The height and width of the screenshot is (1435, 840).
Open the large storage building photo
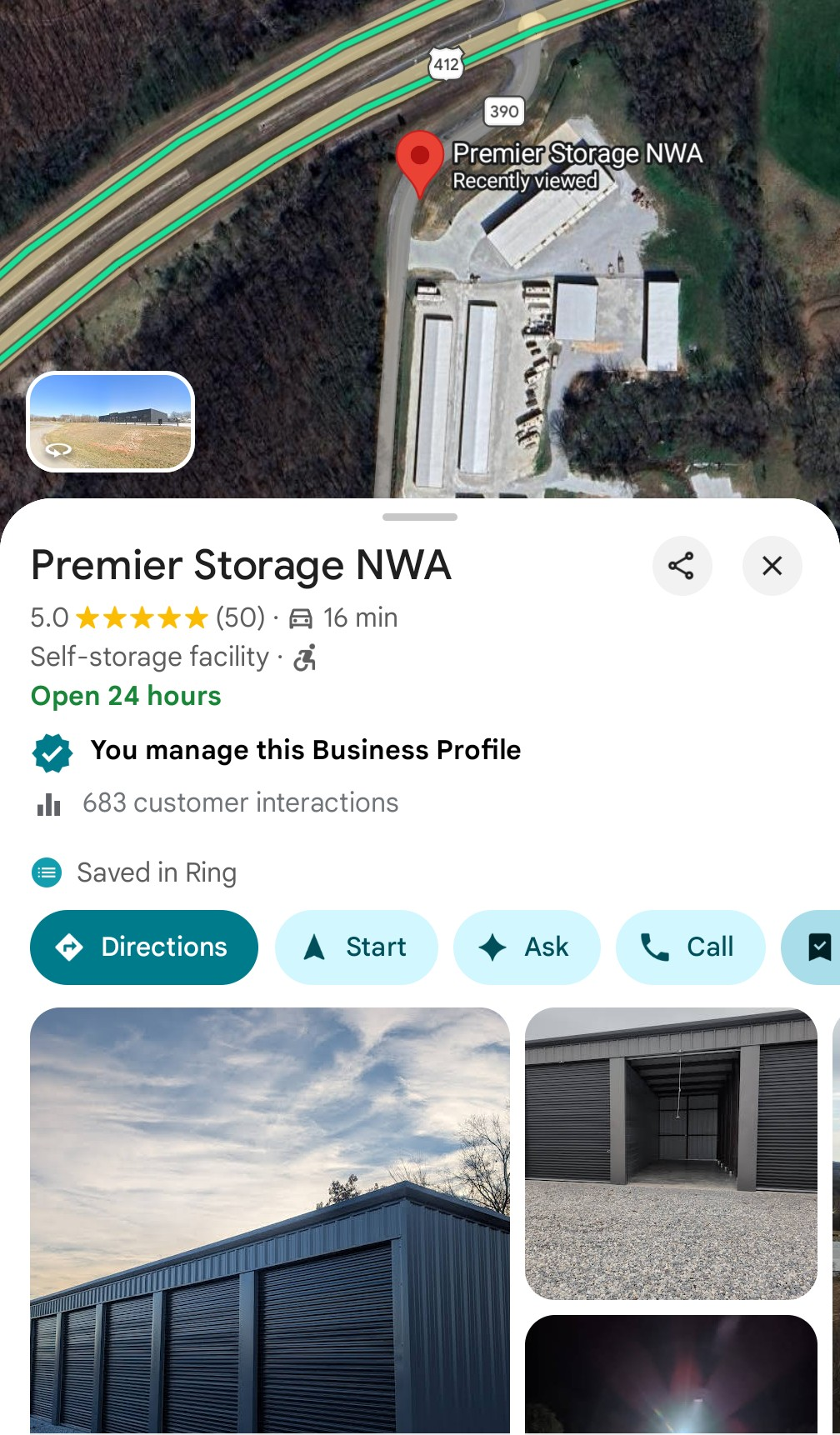coord(269,1219)
